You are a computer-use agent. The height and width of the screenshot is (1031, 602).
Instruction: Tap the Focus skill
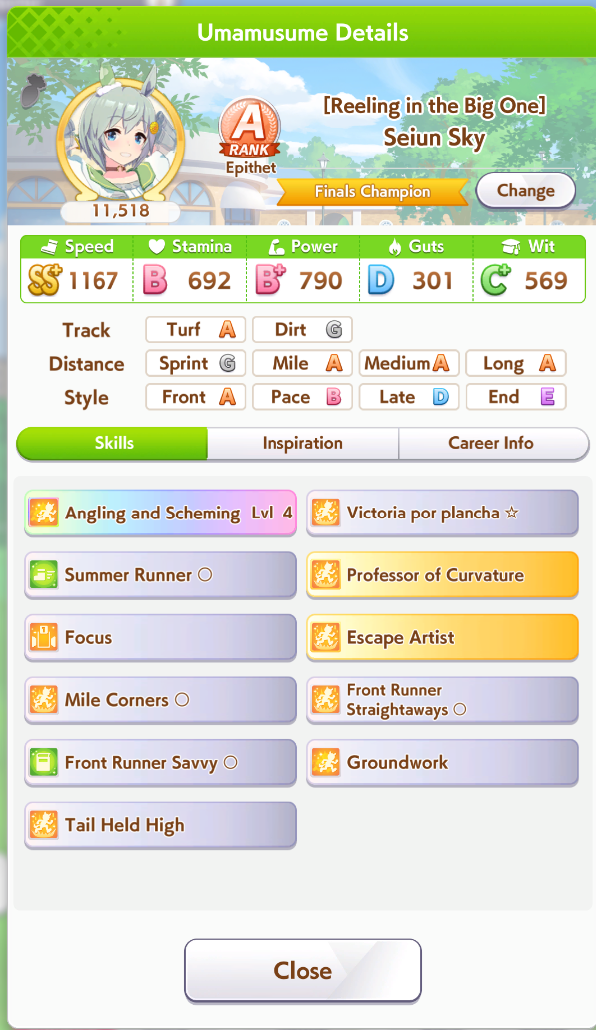coord(160,638)
